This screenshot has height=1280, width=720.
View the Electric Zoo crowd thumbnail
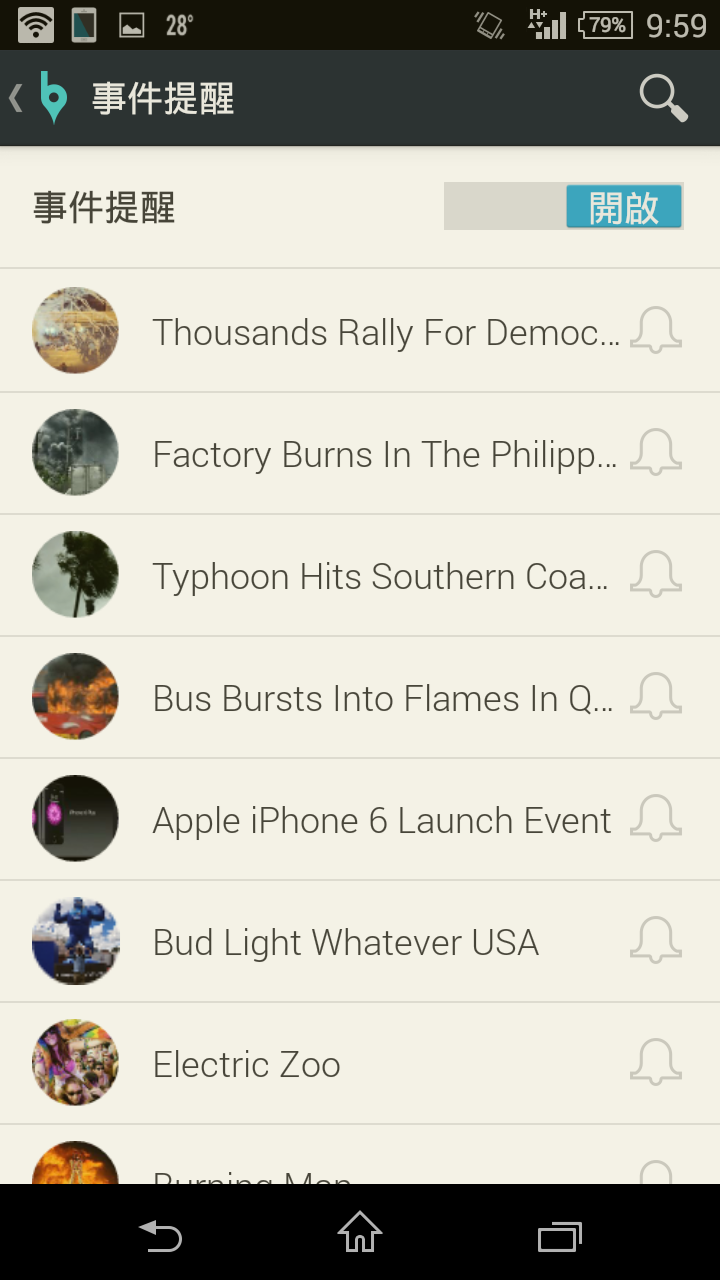pyautogui.click(x=75, y=1062)
